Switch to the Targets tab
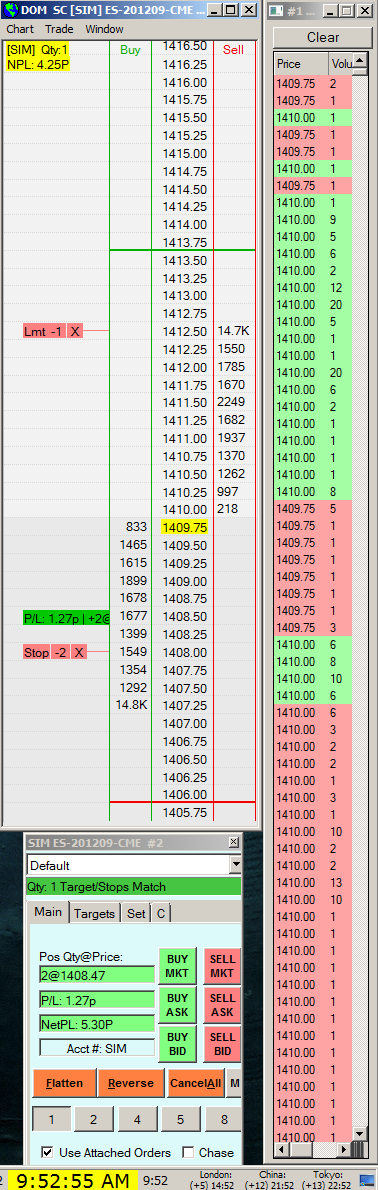The height and width of the screenshot is (1190, 378). (95, 913)
